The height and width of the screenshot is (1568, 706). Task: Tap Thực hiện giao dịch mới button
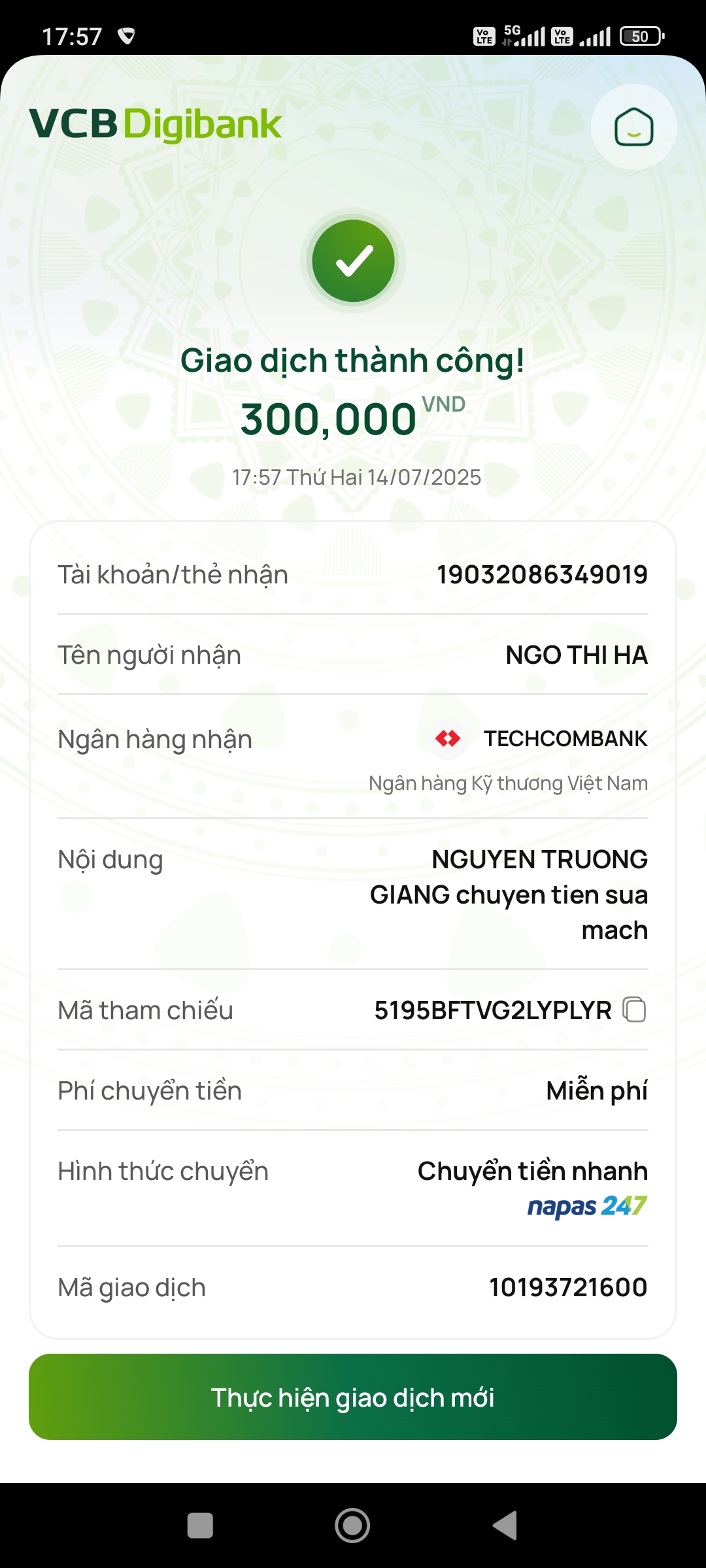tap(353, 1397)
